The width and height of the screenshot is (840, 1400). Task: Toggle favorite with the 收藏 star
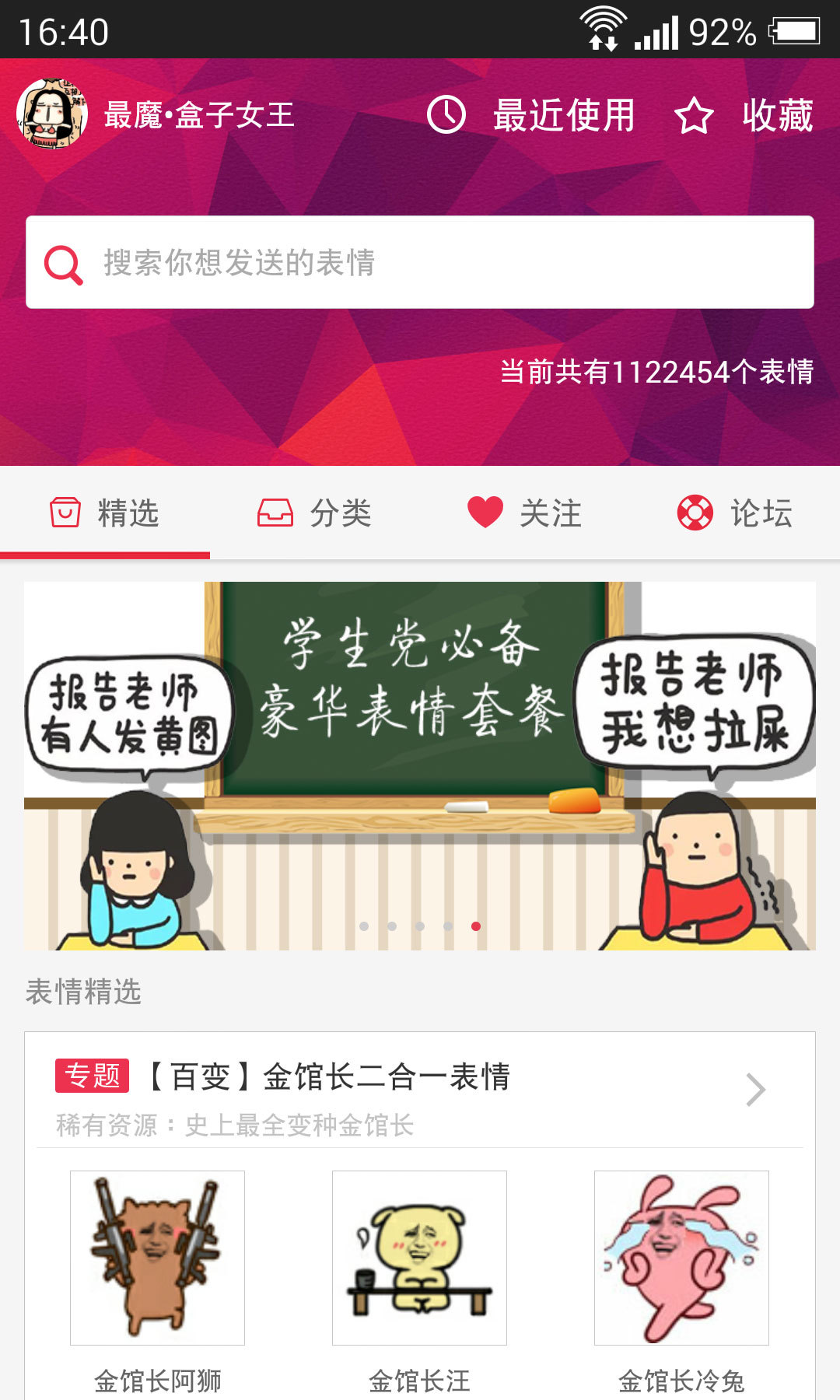pyautogui.click(x=693, y=115)
